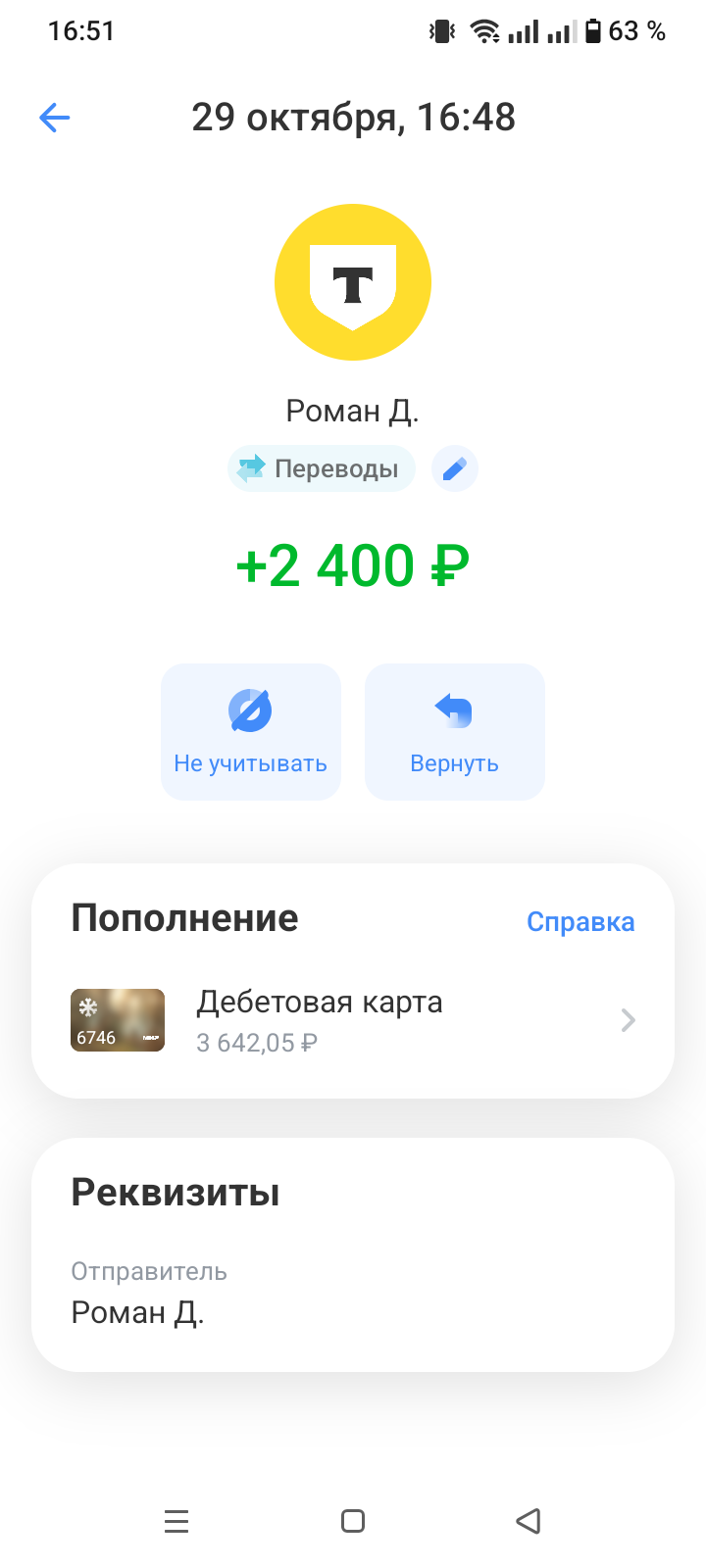Go back using the top arrow

(55, 119)
